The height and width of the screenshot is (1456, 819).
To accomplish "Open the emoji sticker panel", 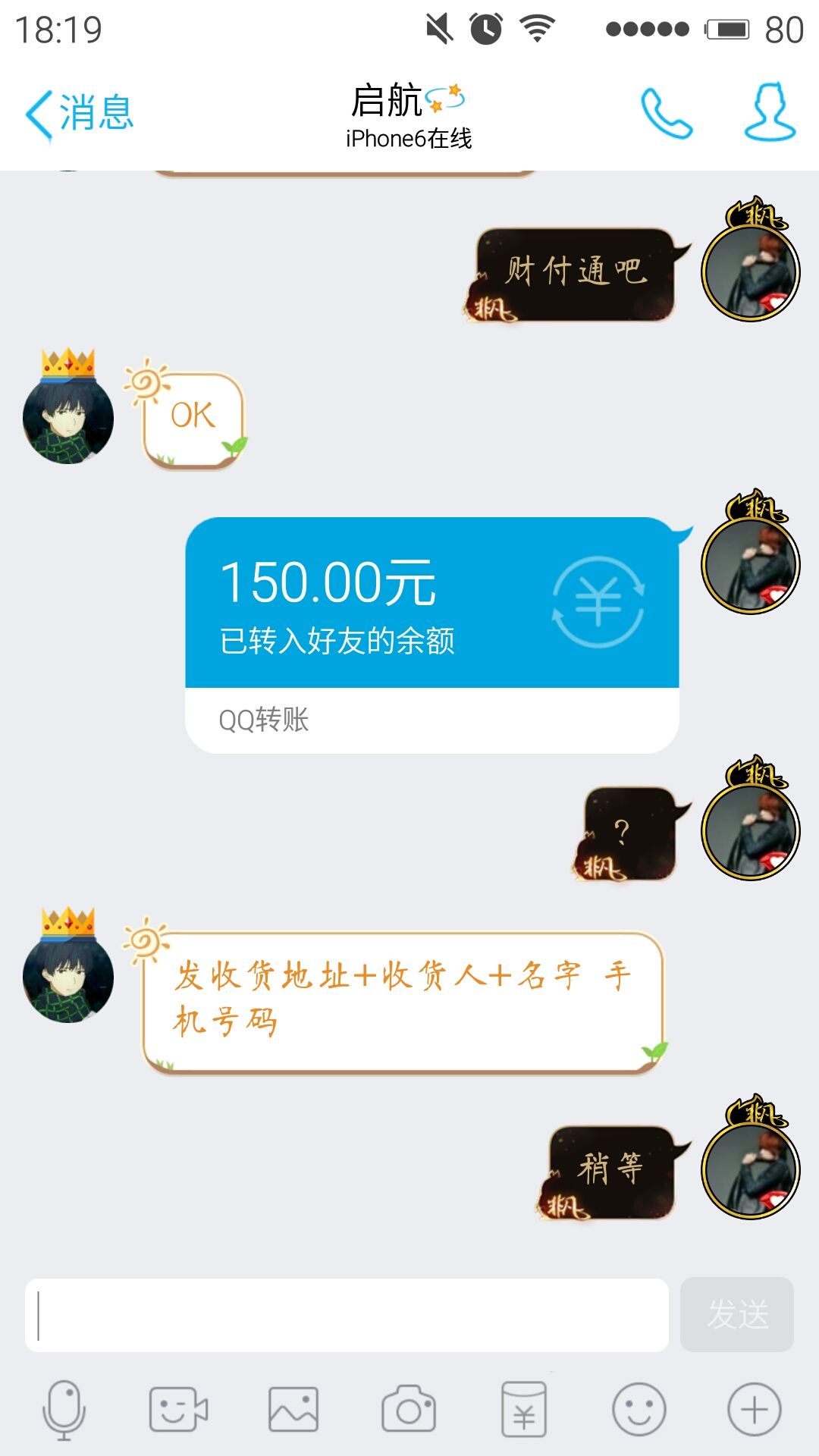I will tap(639, 1410).
